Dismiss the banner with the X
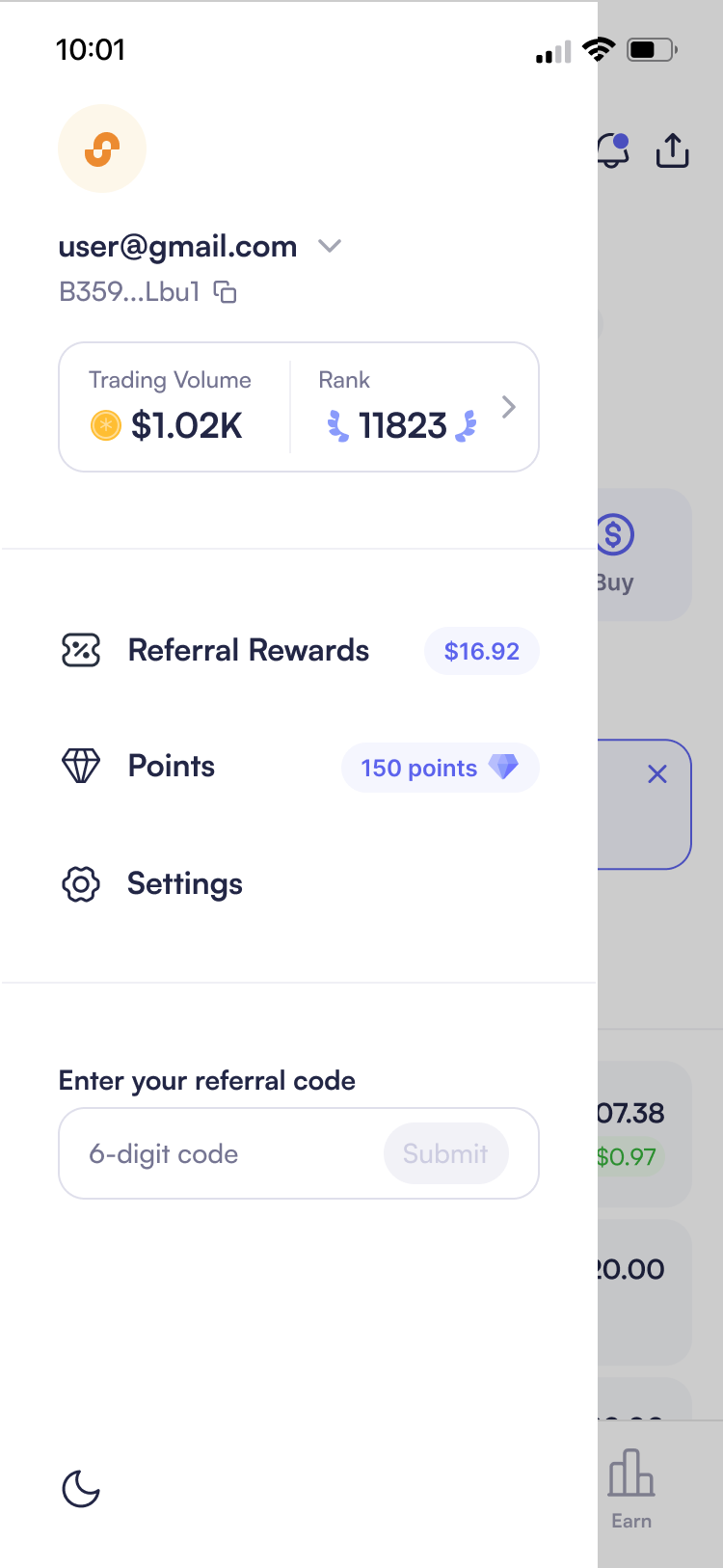Viewport: 723px width, 1568px height. pyautogui.click(x=657, y=773)
